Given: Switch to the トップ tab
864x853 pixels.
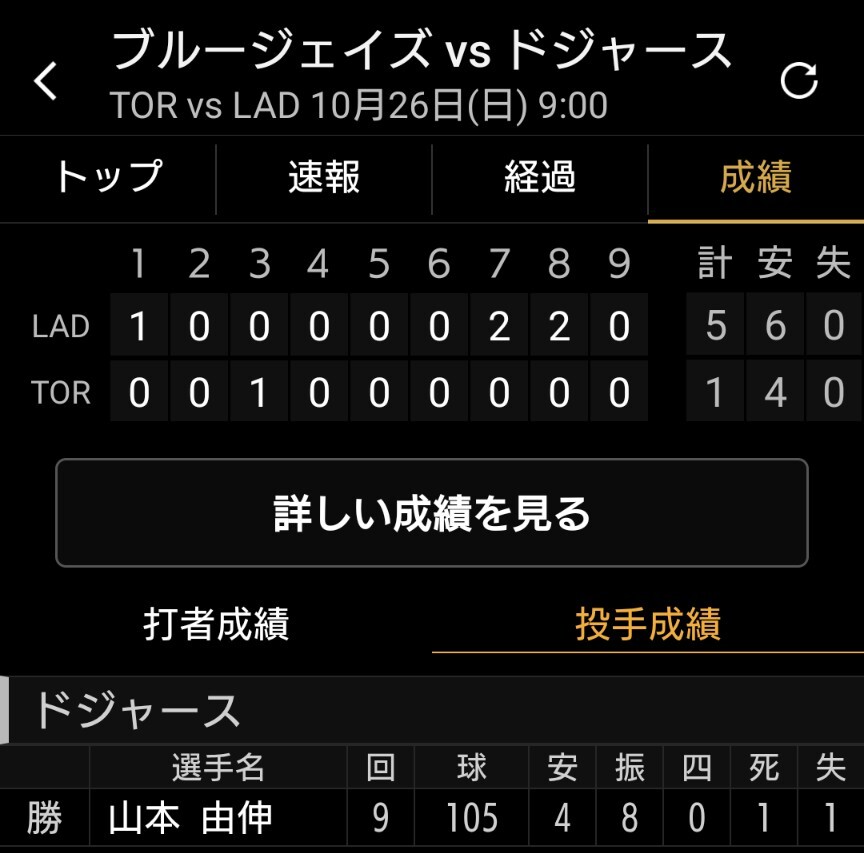Looking at the screenshot, I should tap(108, 178).
